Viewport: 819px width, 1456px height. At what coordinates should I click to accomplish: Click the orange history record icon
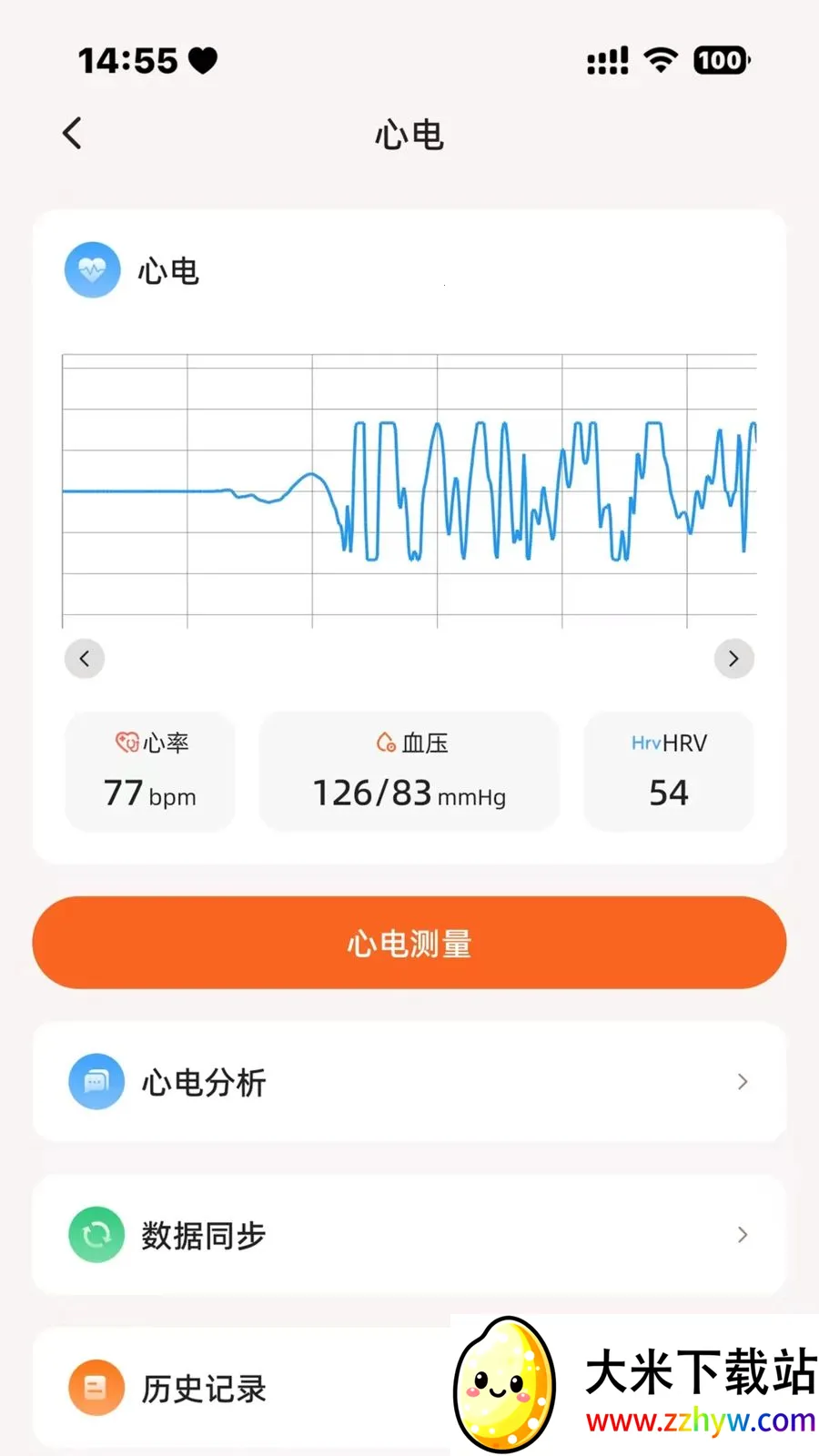coord(96,1387)
